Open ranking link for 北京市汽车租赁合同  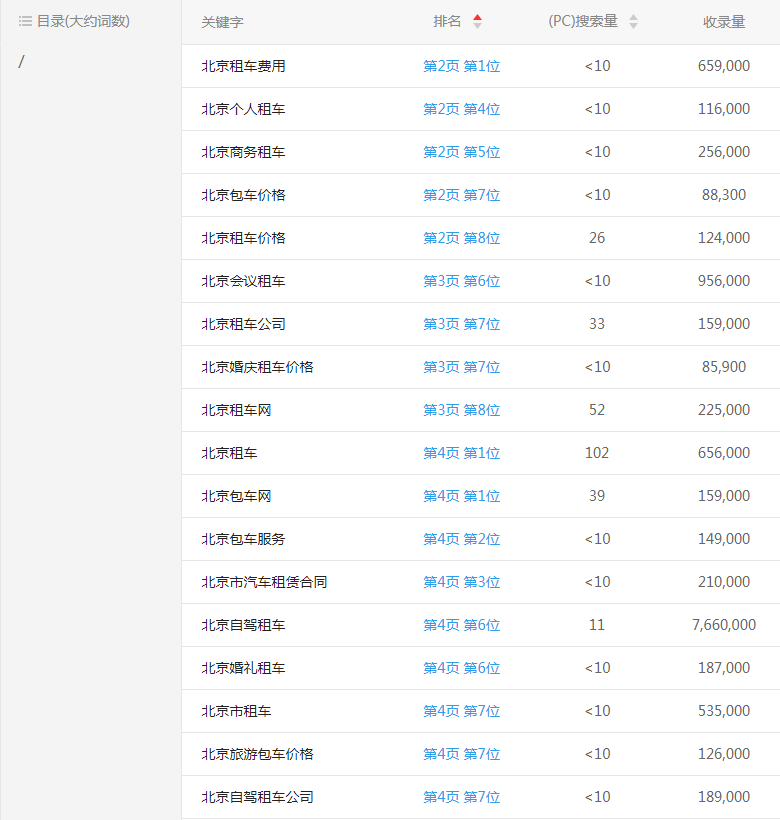(461, 582)
